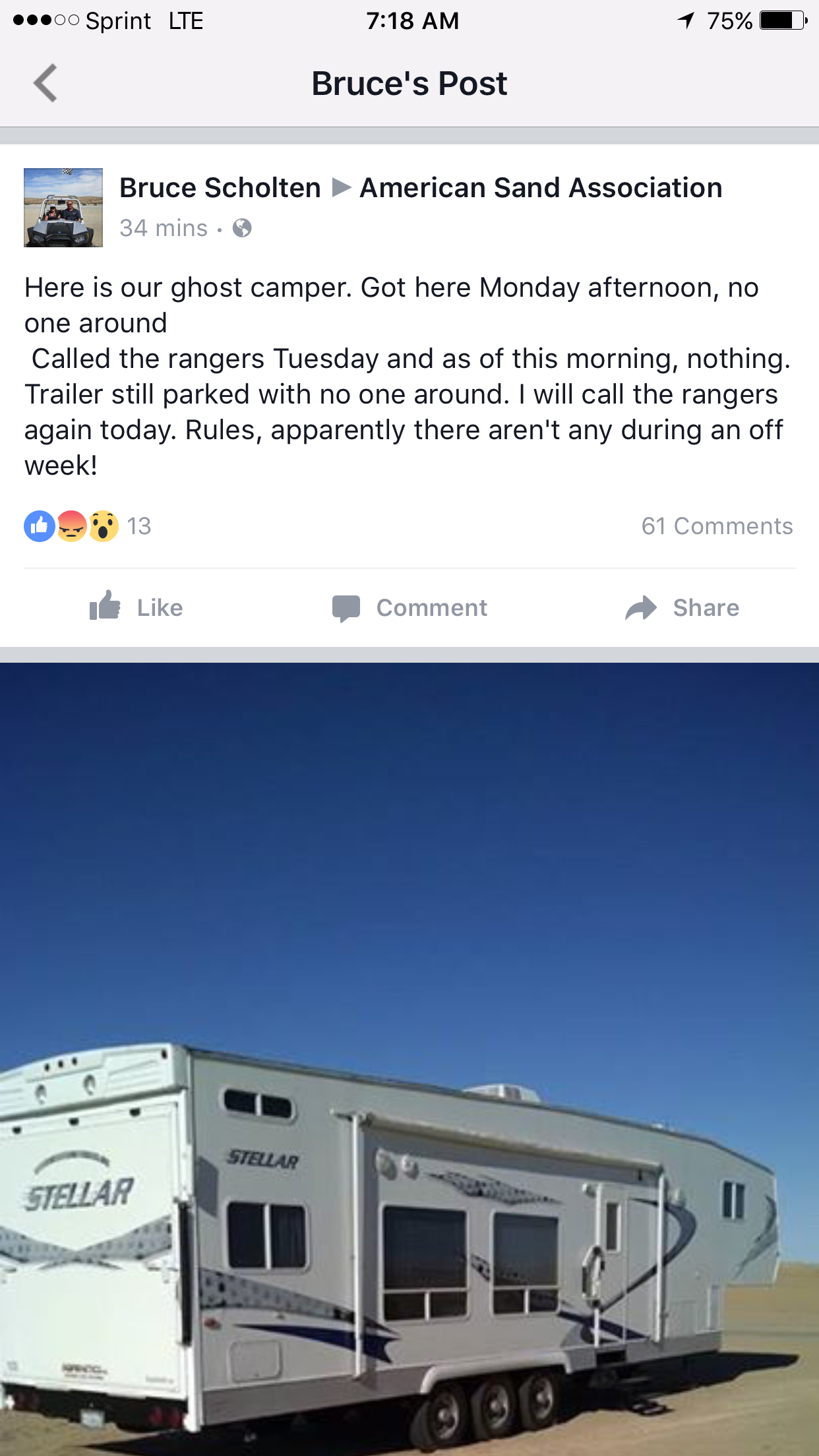Open the Stellar camper photo
The image size is (819, 1456).
(x=409, y=1060)
